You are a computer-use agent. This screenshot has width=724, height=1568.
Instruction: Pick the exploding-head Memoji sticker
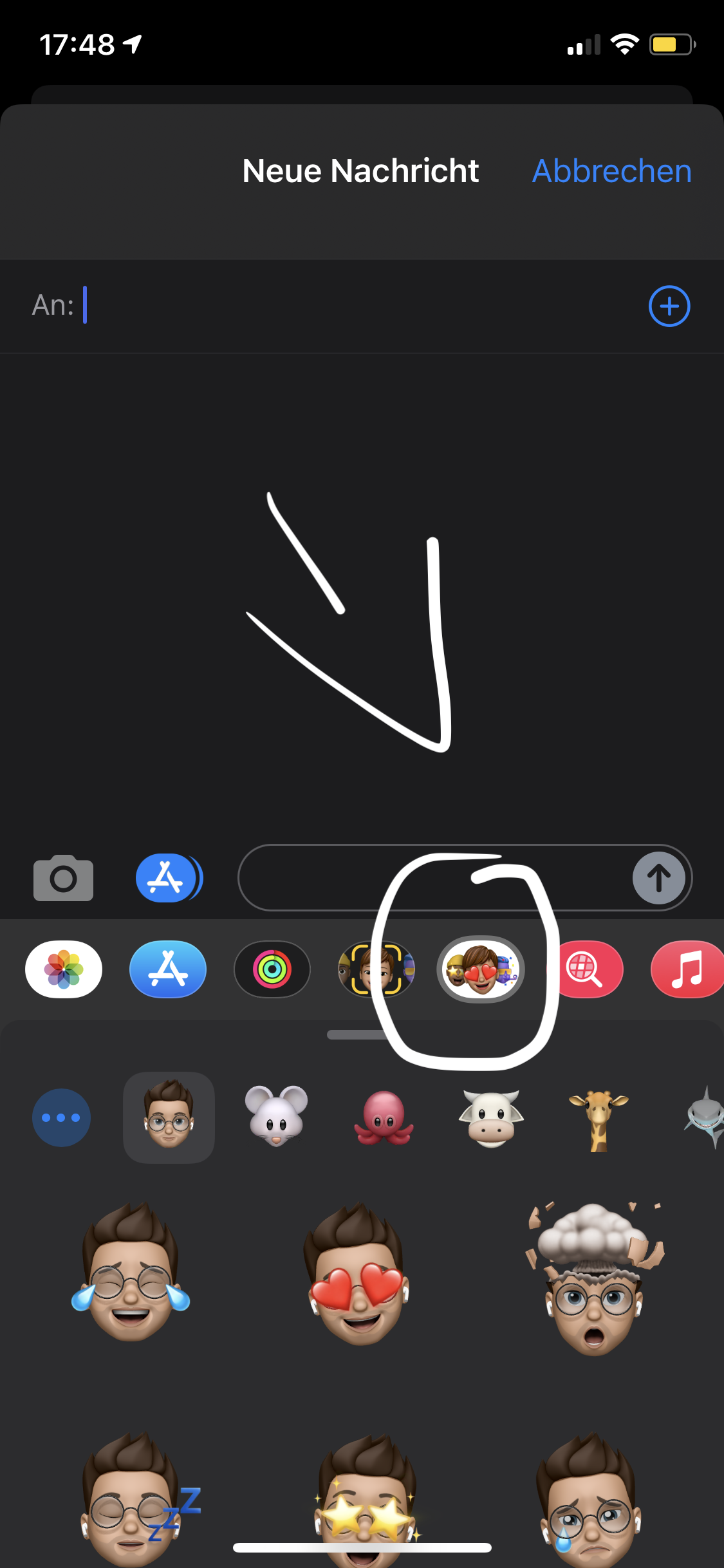(593, 1279)
